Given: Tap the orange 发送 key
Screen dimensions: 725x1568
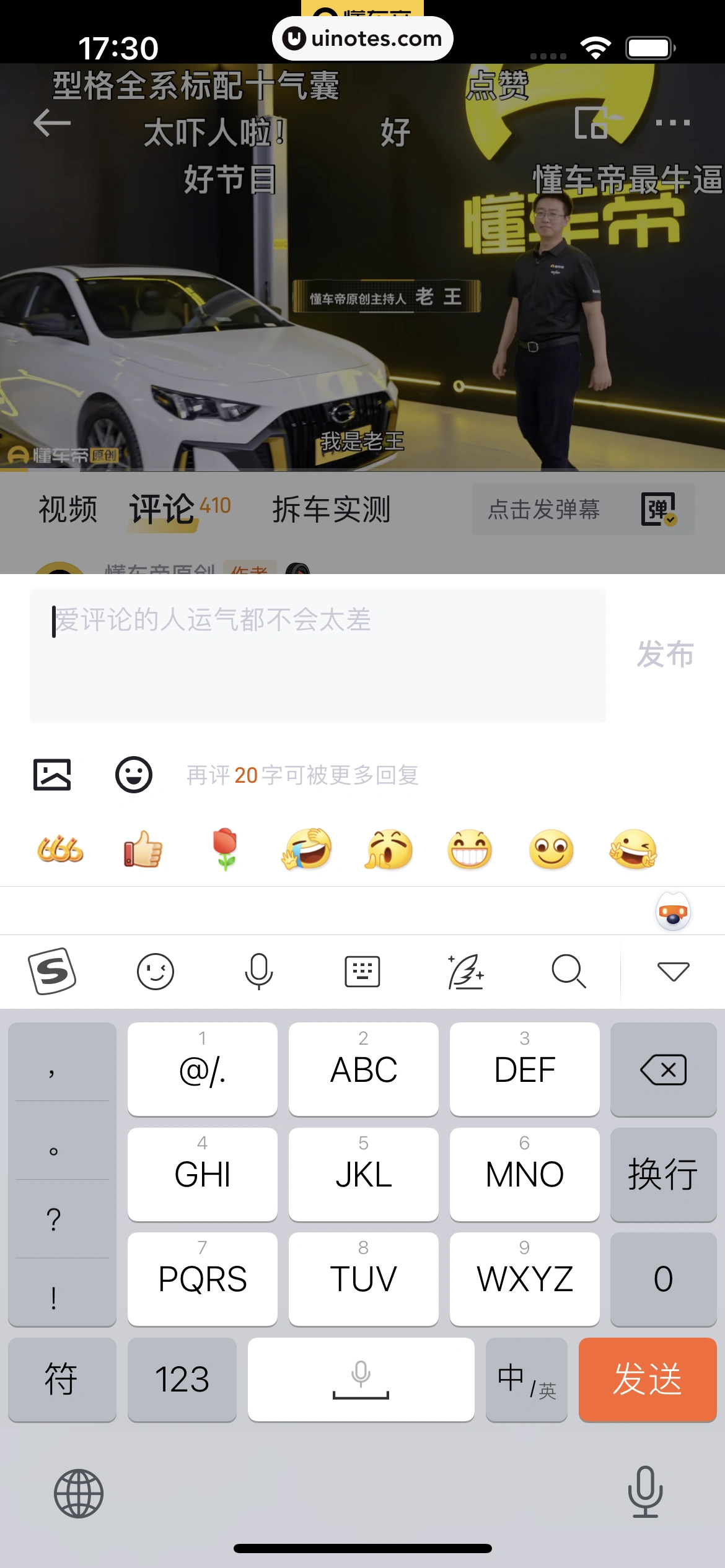Looking at the screenshot, I should pyautogui.click(x=648, y=1379).
